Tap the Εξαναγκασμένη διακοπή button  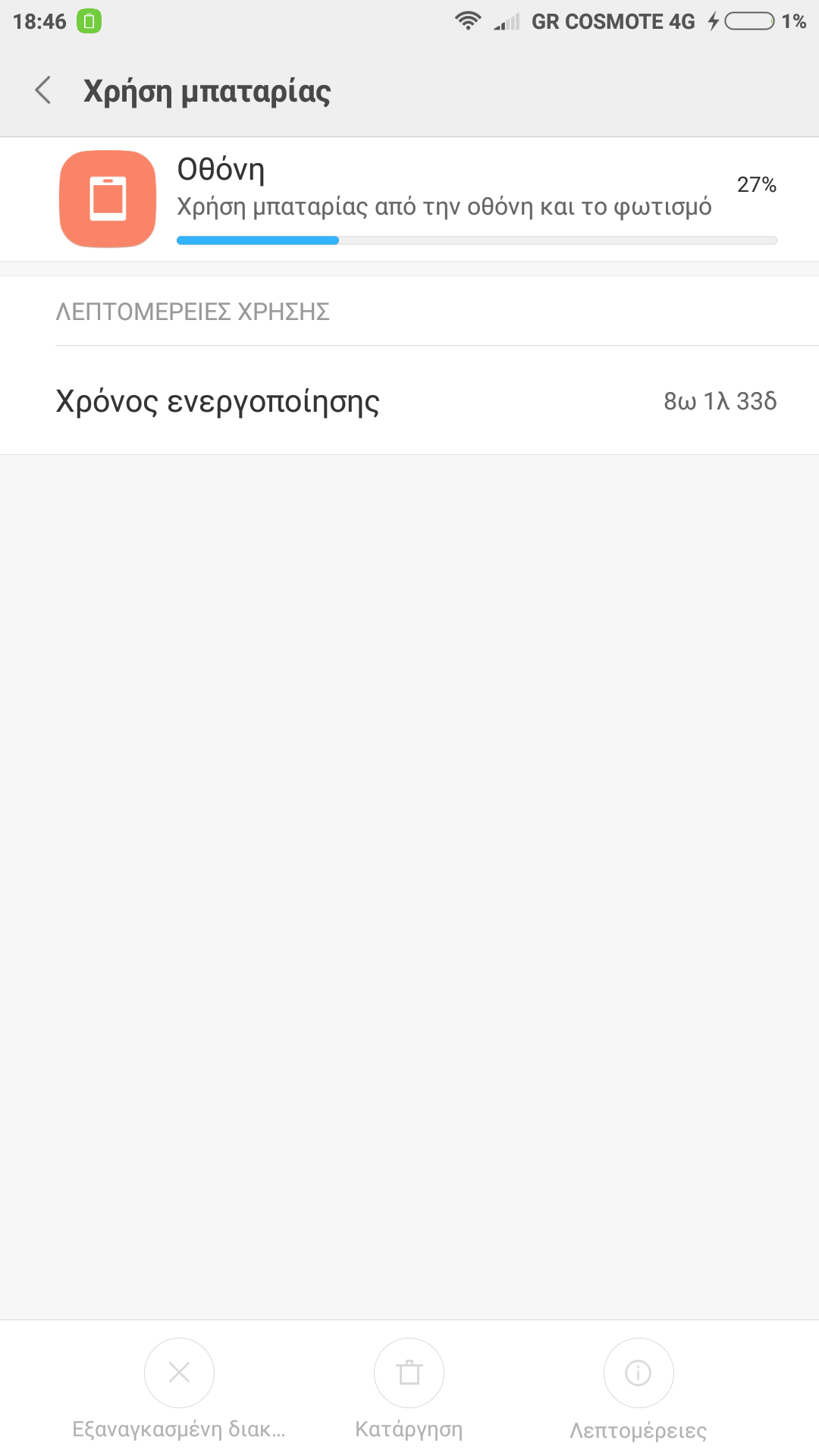coord(179,1373)
